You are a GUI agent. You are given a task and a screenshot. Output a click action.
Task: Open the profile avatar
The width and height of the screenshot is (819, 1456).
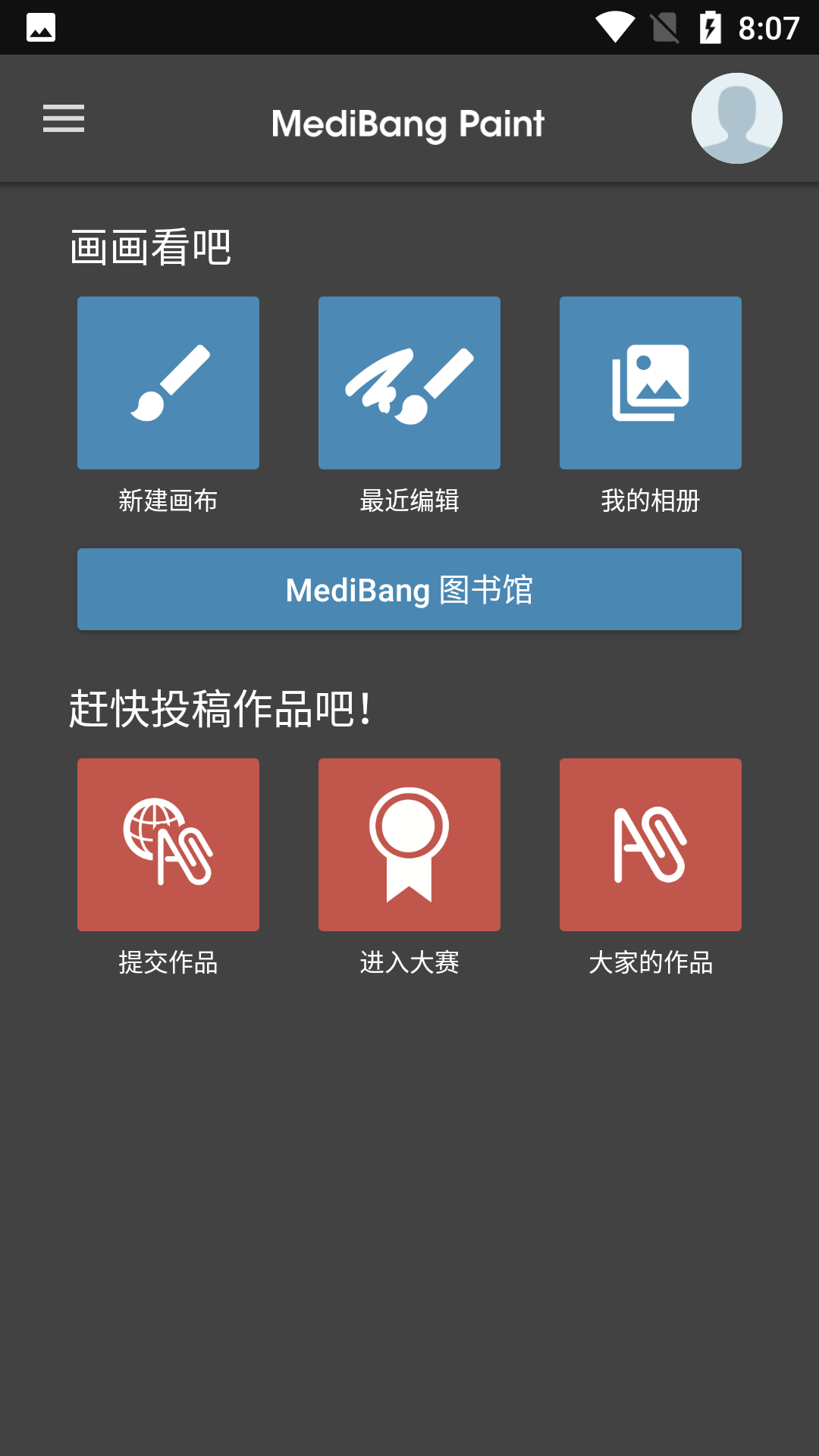[736, 118]
